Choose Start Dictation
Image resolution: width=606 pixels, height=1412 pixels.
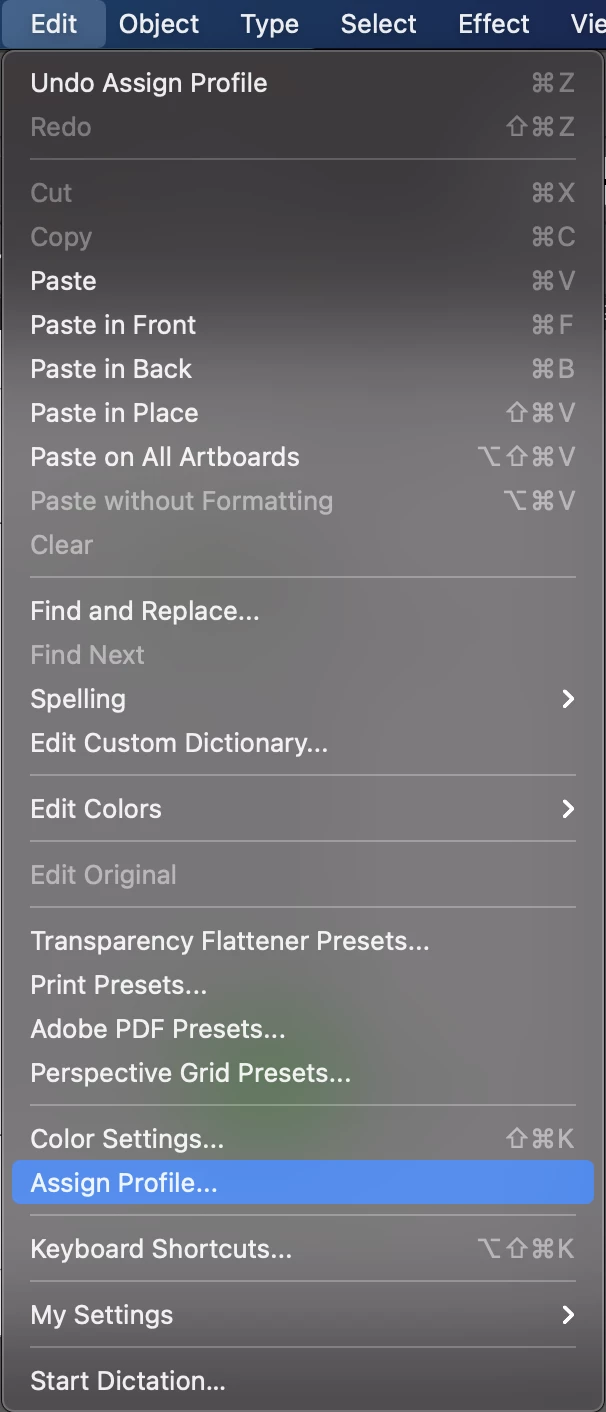pyautogui.click(x=128, y=1381)
